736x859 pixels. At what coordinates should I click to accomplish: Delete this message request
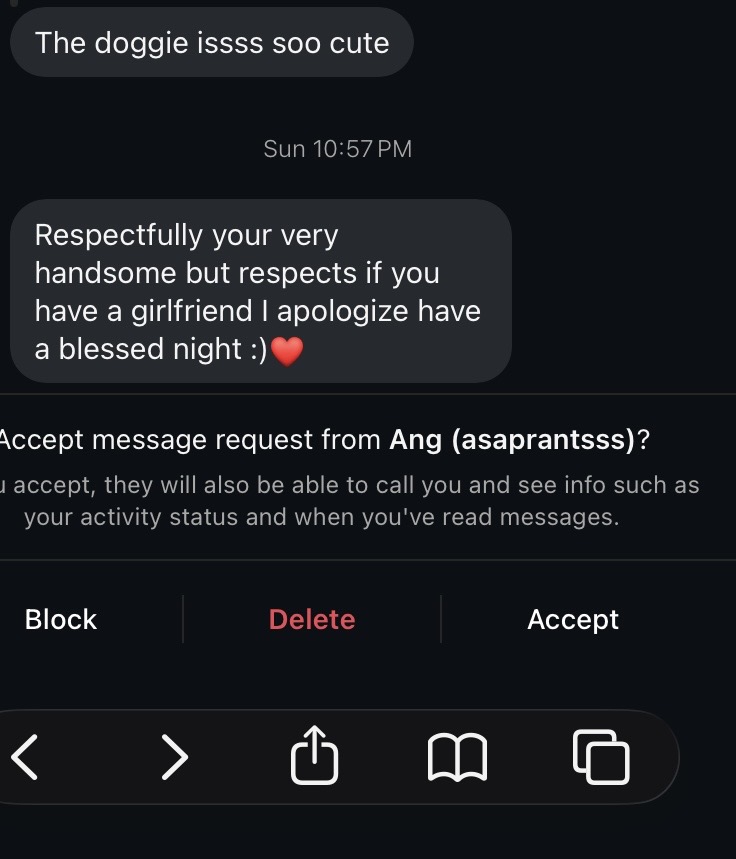(x=312, y=619)
